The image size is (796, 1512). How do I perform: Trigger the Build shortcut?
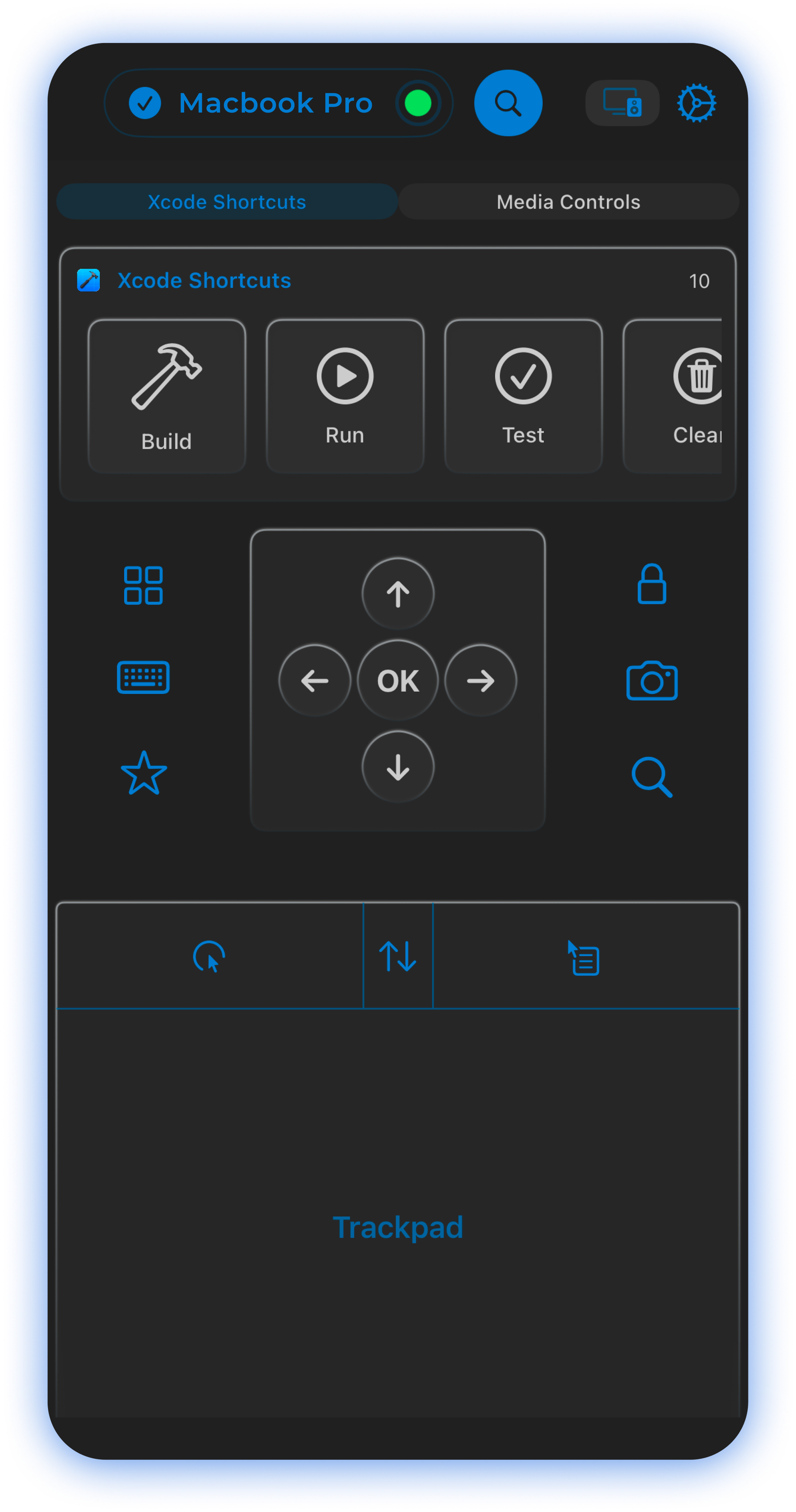click(167, 396)
